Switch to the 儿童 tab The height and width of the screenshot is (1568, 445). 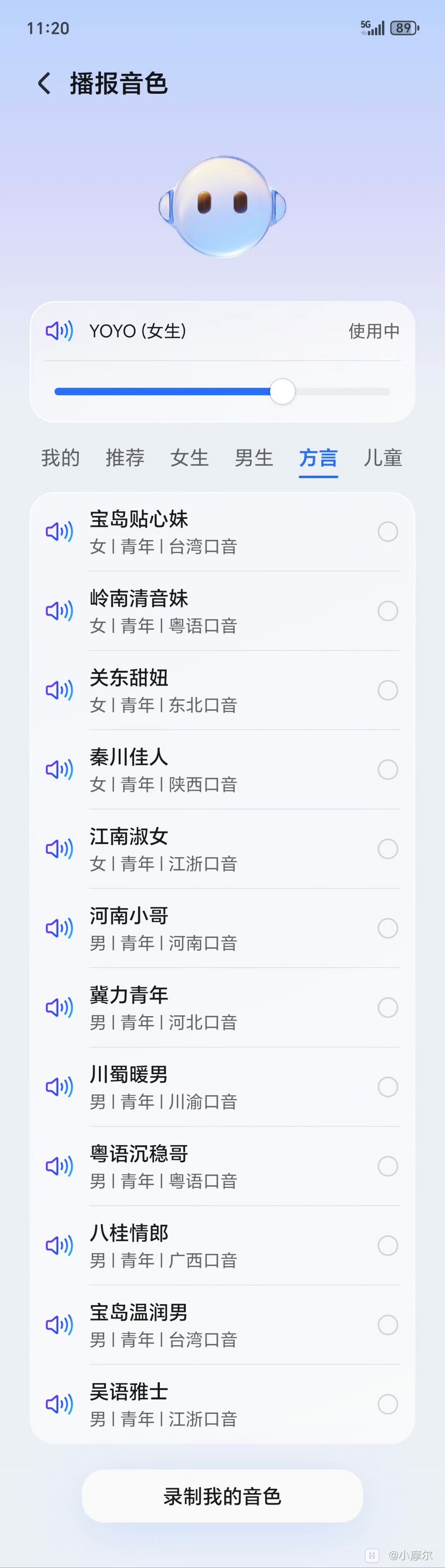(x=383, y=458)
